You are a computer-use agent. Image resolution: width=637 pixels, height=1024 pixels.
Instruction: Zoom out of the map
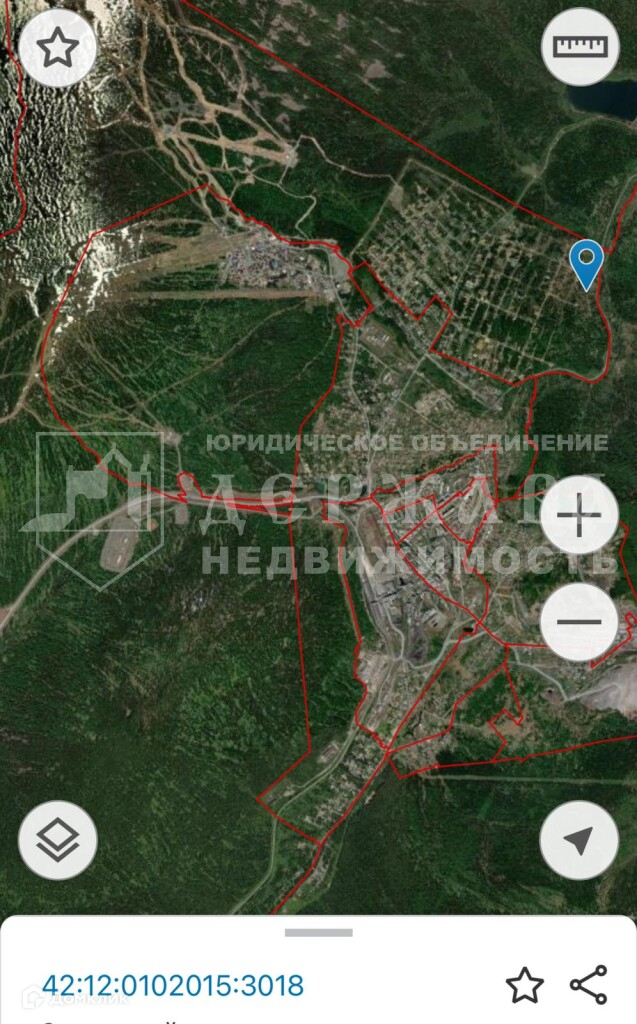pyautogui.click(x=579, y=622)
